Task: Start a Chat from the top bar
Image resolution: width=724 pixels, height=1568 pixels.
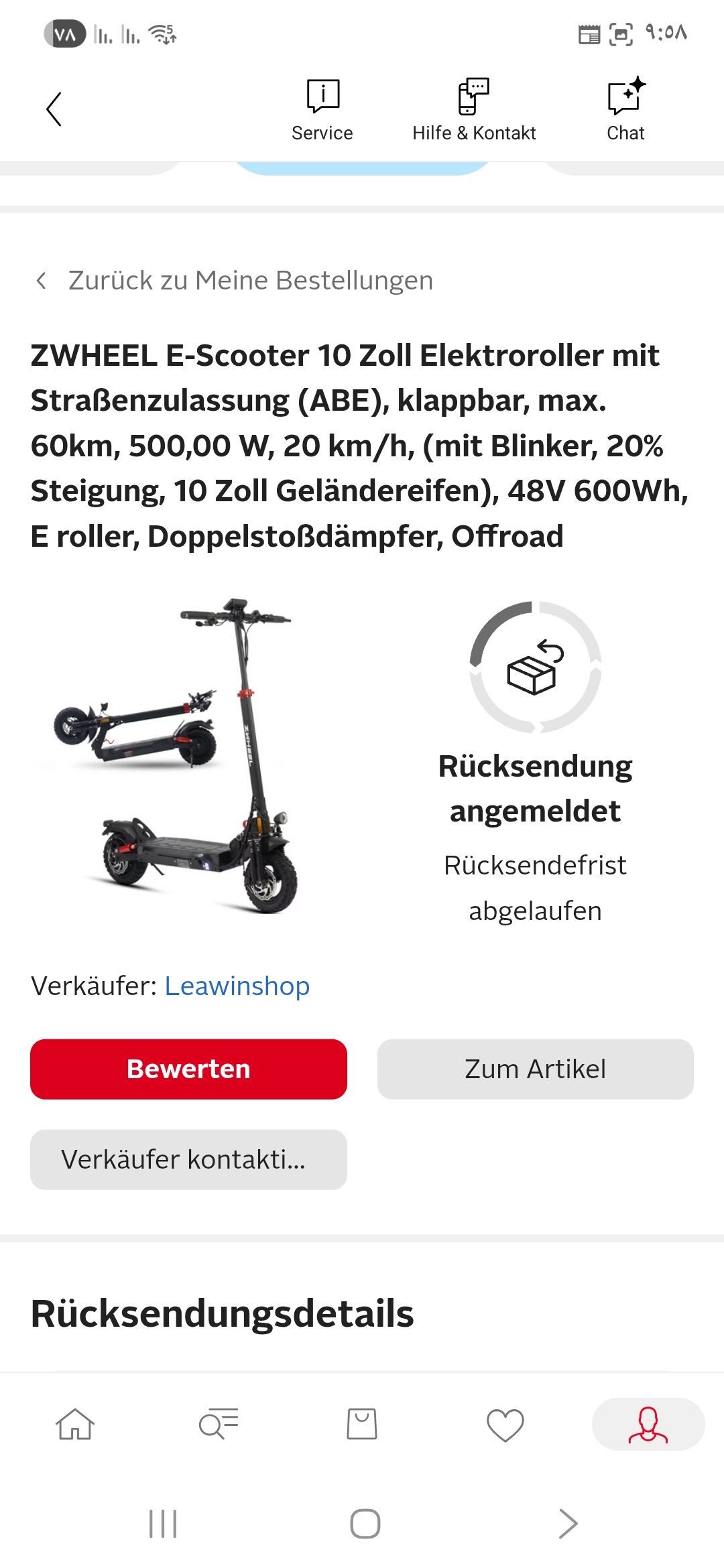Action: point(625,110)
